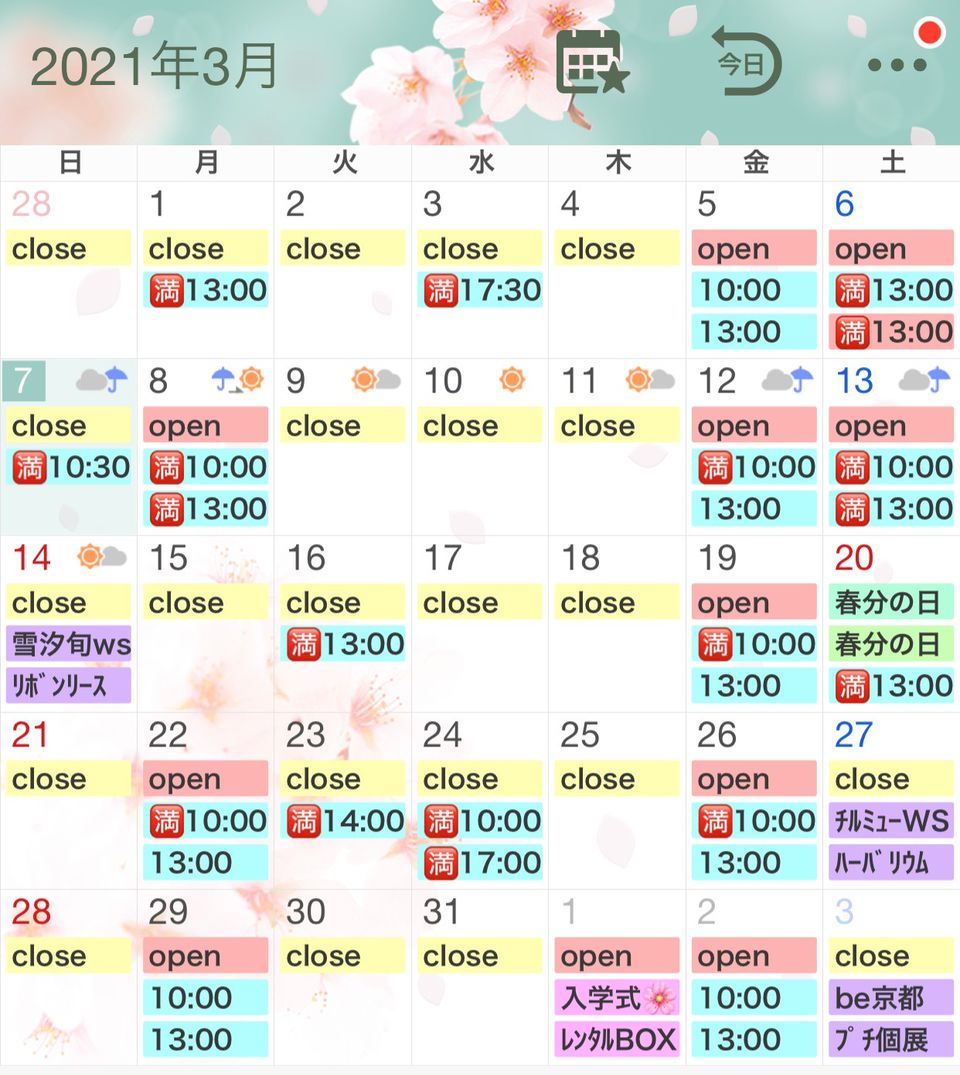
Task: Open March 27 with チルミューWS event
Action: point(890,800)
